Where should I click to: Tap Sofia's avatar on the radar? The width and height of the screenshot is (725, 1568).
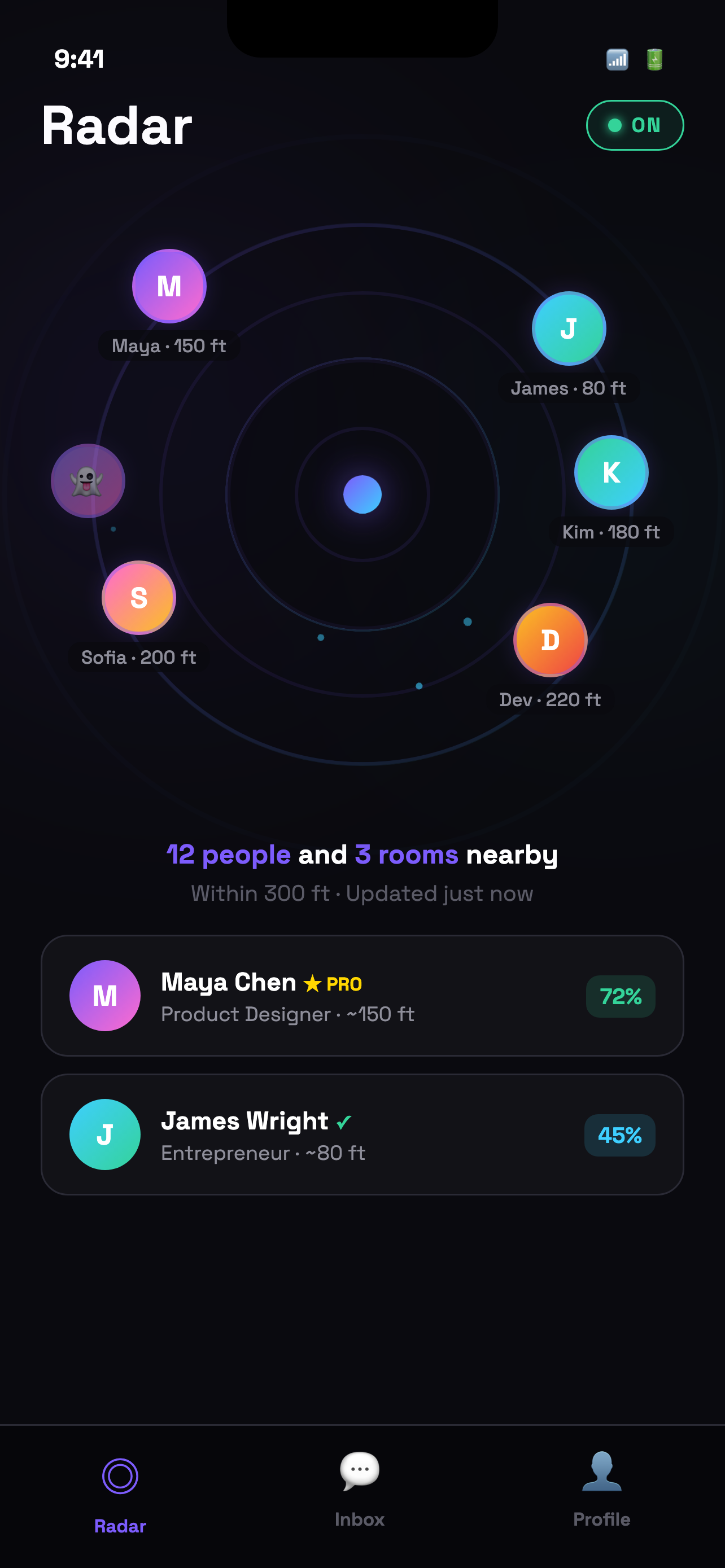139,598
